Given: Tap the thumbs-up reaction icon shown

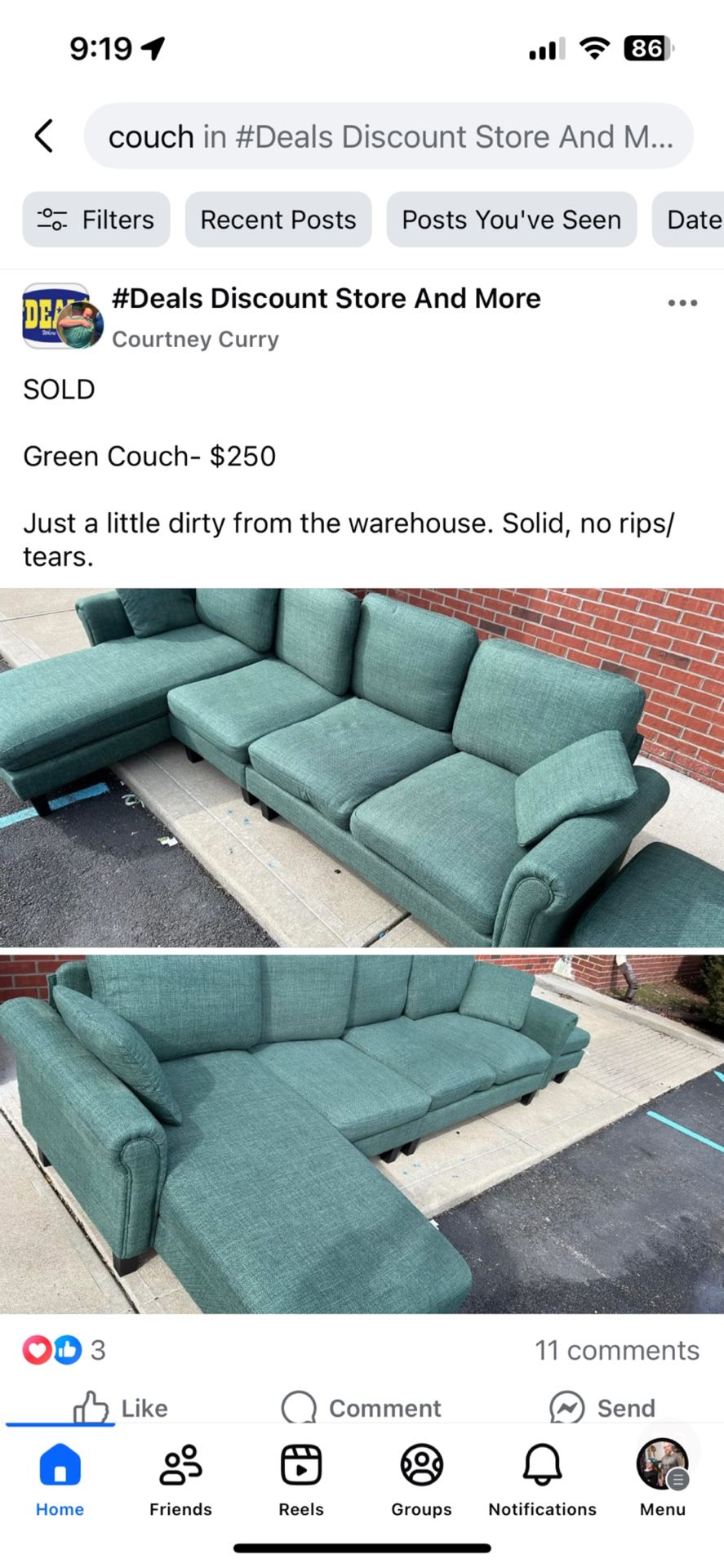Looking at the screenshot, I should pos(67,1350).
